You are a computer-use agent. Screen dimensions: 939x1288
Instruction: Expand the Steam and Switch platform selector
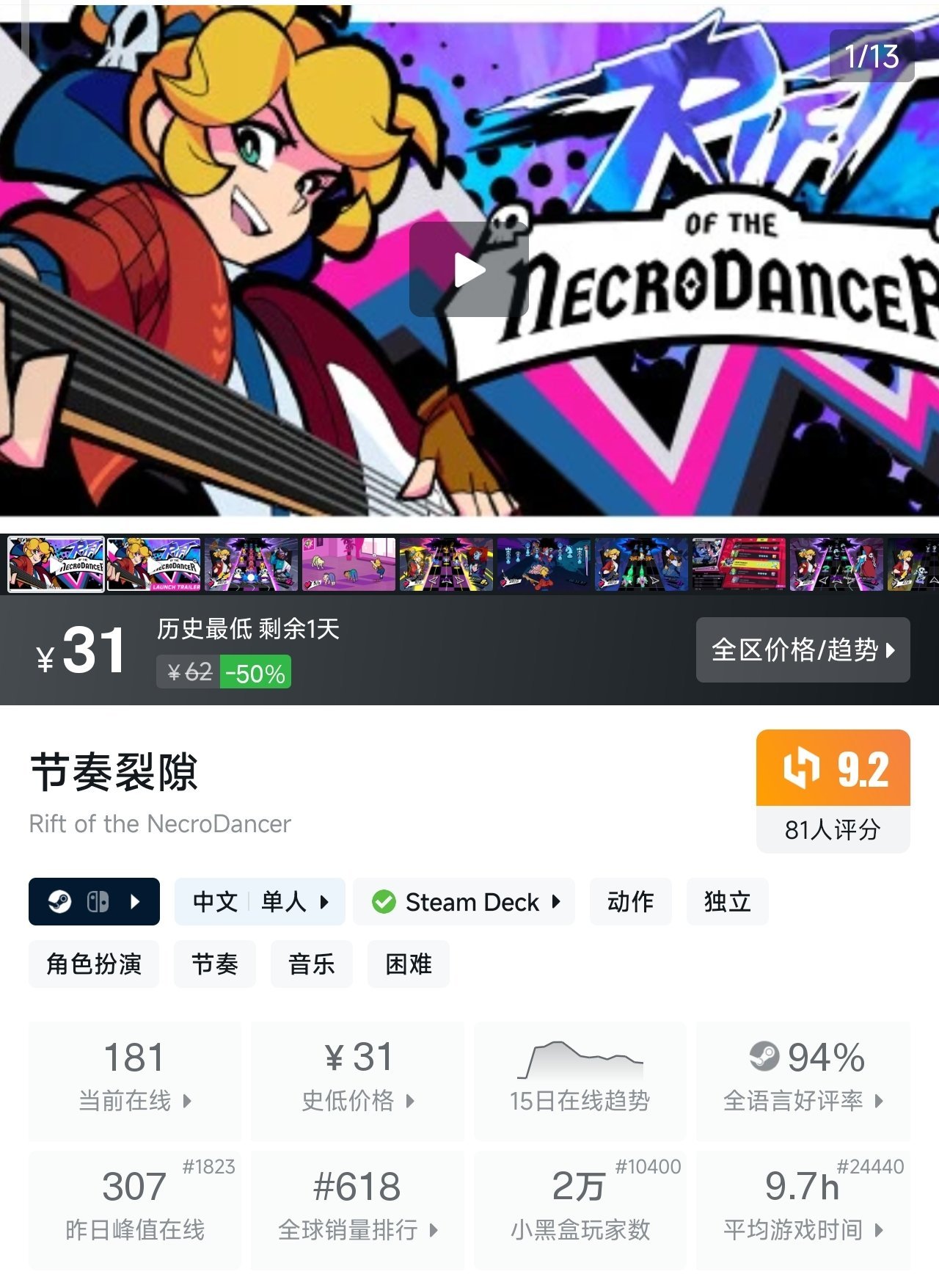(94, 901)
